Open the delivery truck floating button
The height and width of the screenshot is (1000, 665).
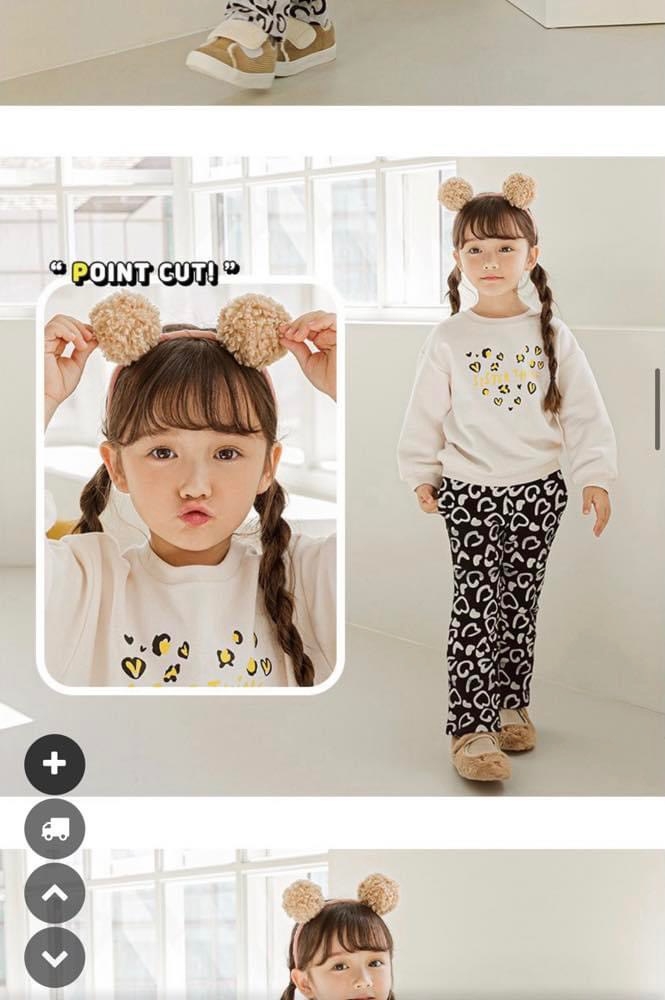pos(54,829)
